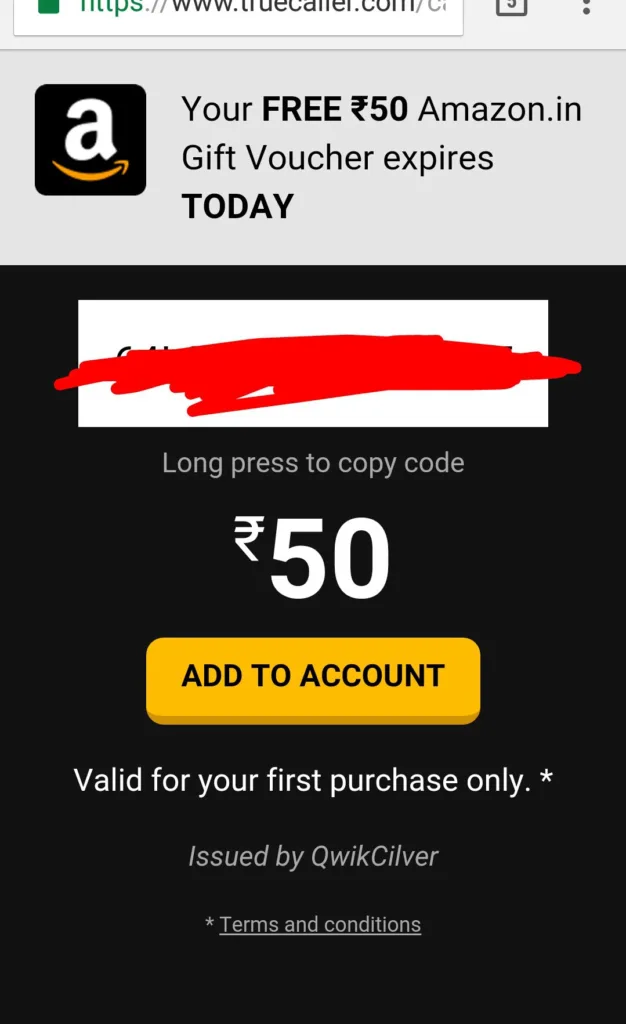Tap ADD TO ACCOUNT button

click(x=313, y=676)
